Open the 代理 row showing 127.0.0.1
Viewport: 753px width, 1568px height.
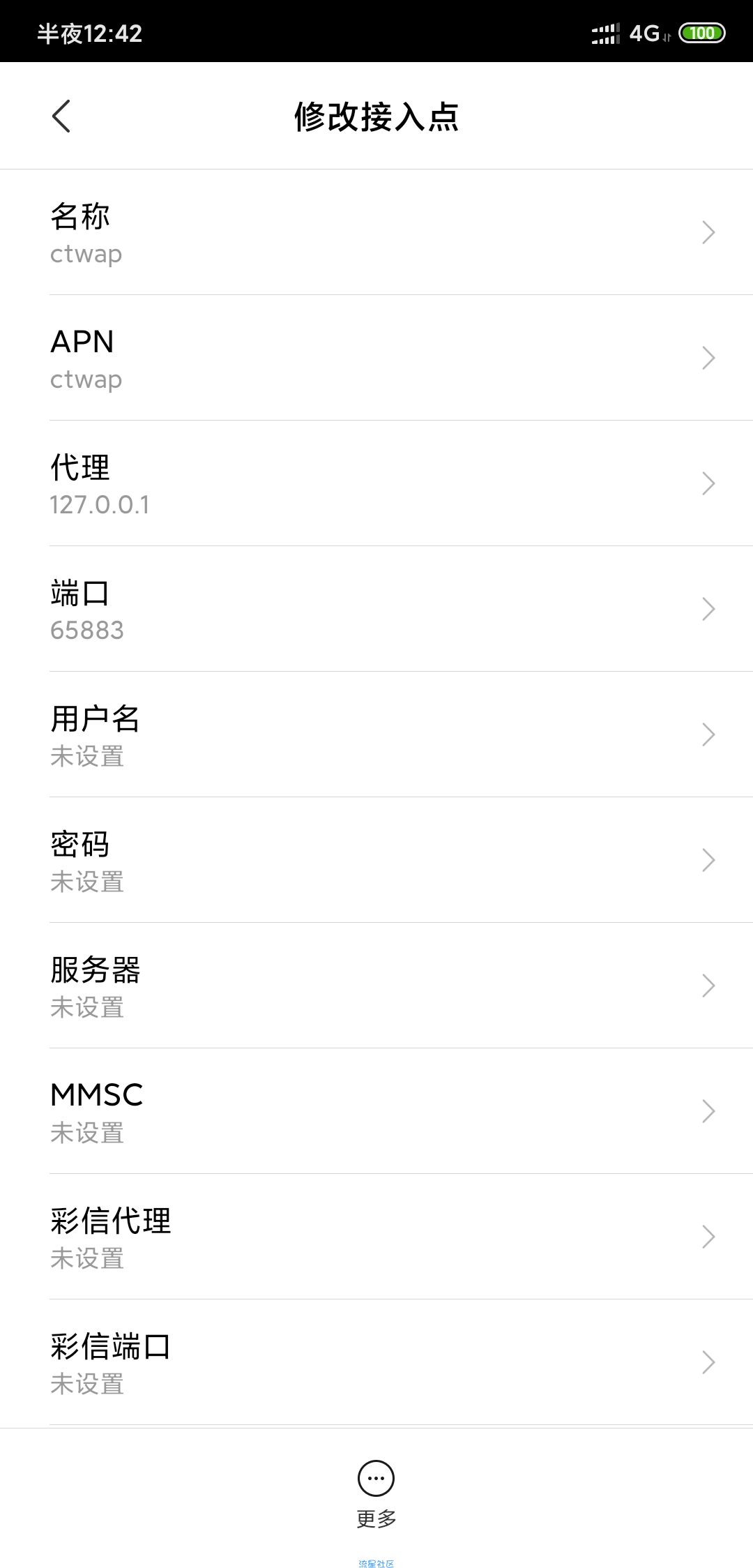tap(376, 483)
